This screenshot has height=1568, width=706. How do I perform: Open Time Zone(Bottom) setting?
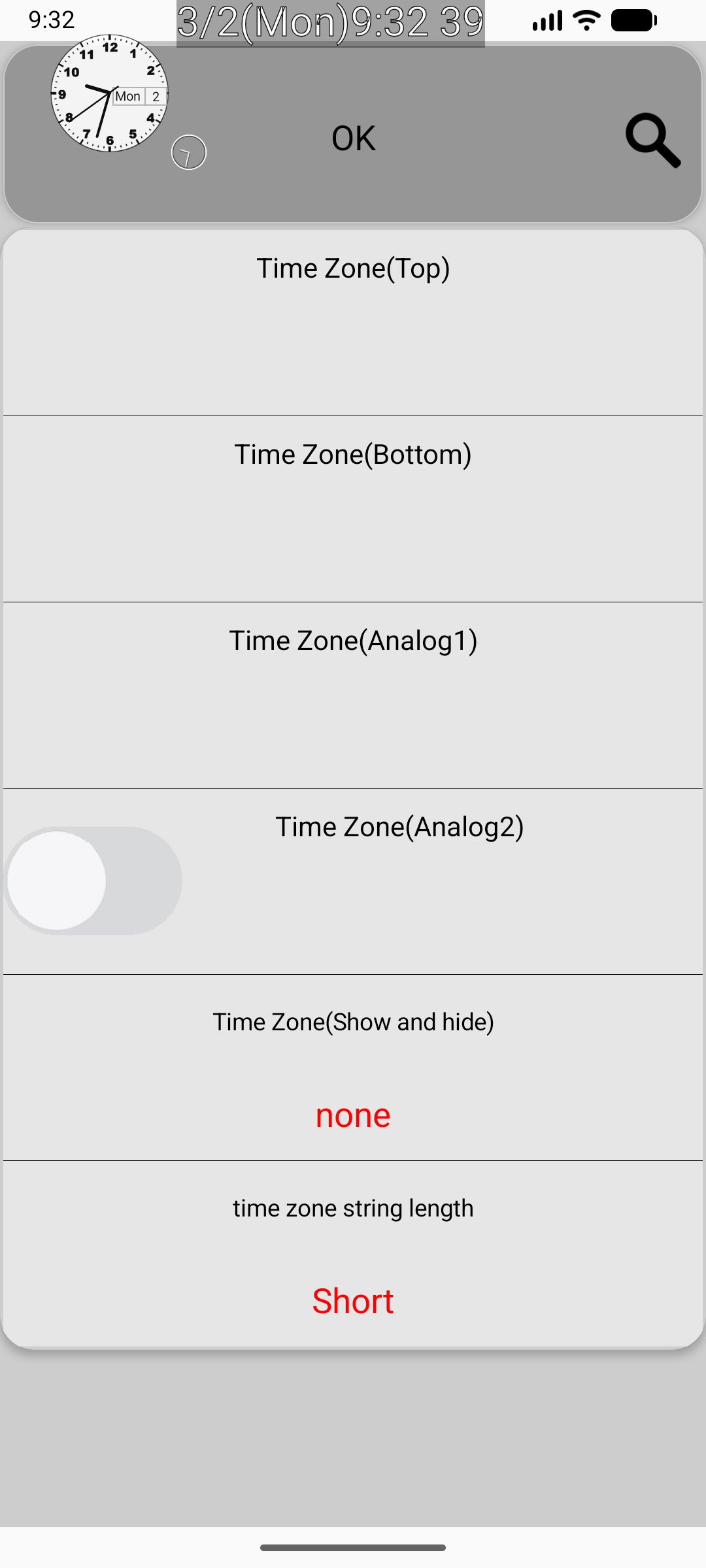pos(353,508)
